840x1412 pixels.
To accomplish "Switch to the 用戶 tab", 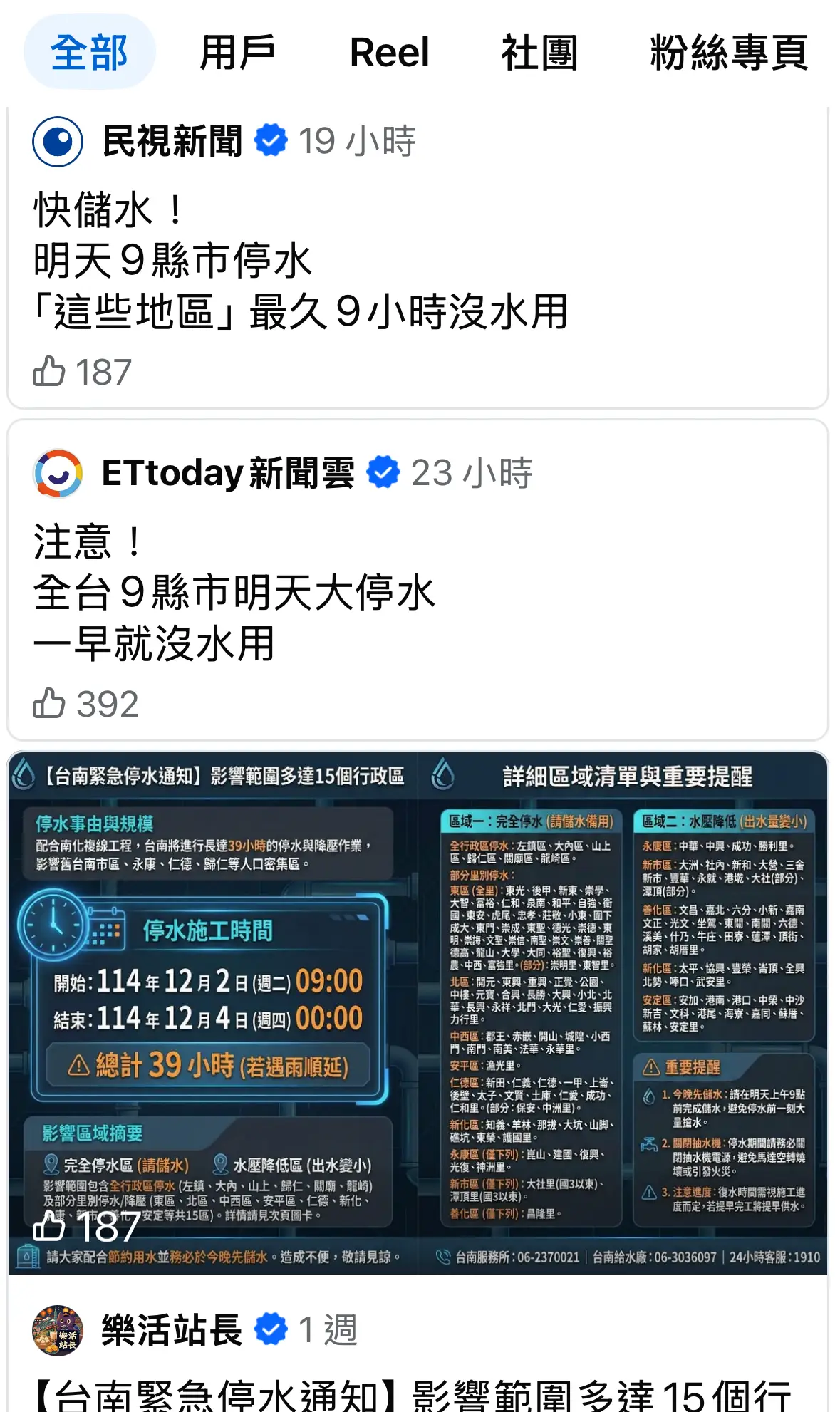I will (237, 53).
